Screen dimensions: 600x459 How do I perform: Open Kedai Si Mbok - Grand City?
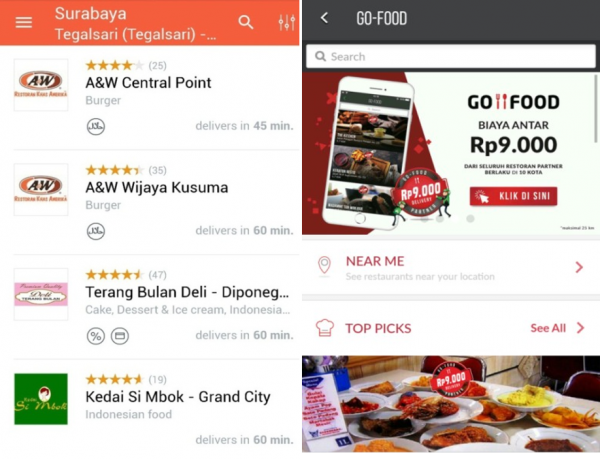click(x=177, y=396)
